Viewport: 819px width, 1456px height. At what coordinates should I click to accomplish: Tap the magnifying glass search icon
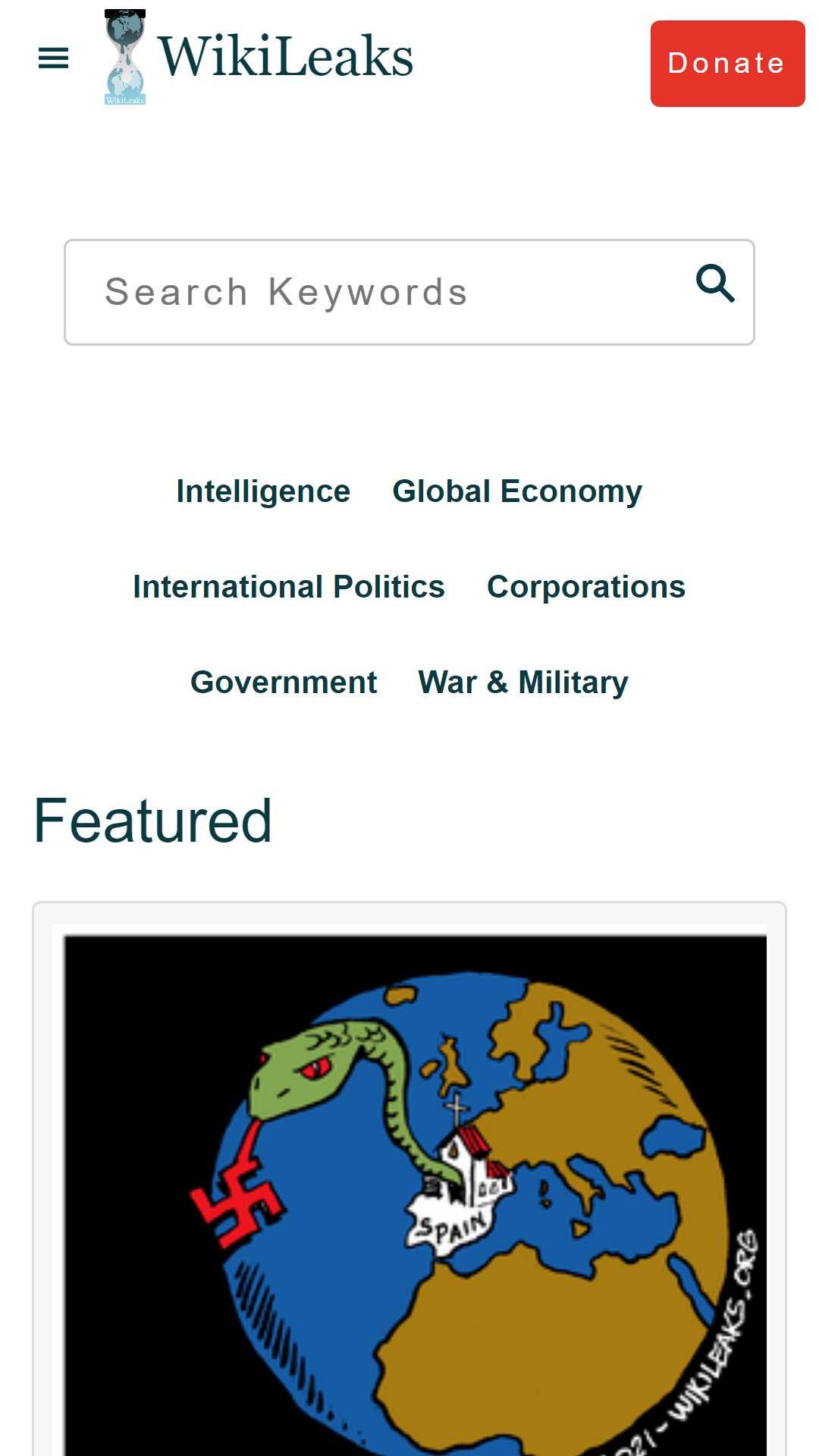[x=715, y=284]
